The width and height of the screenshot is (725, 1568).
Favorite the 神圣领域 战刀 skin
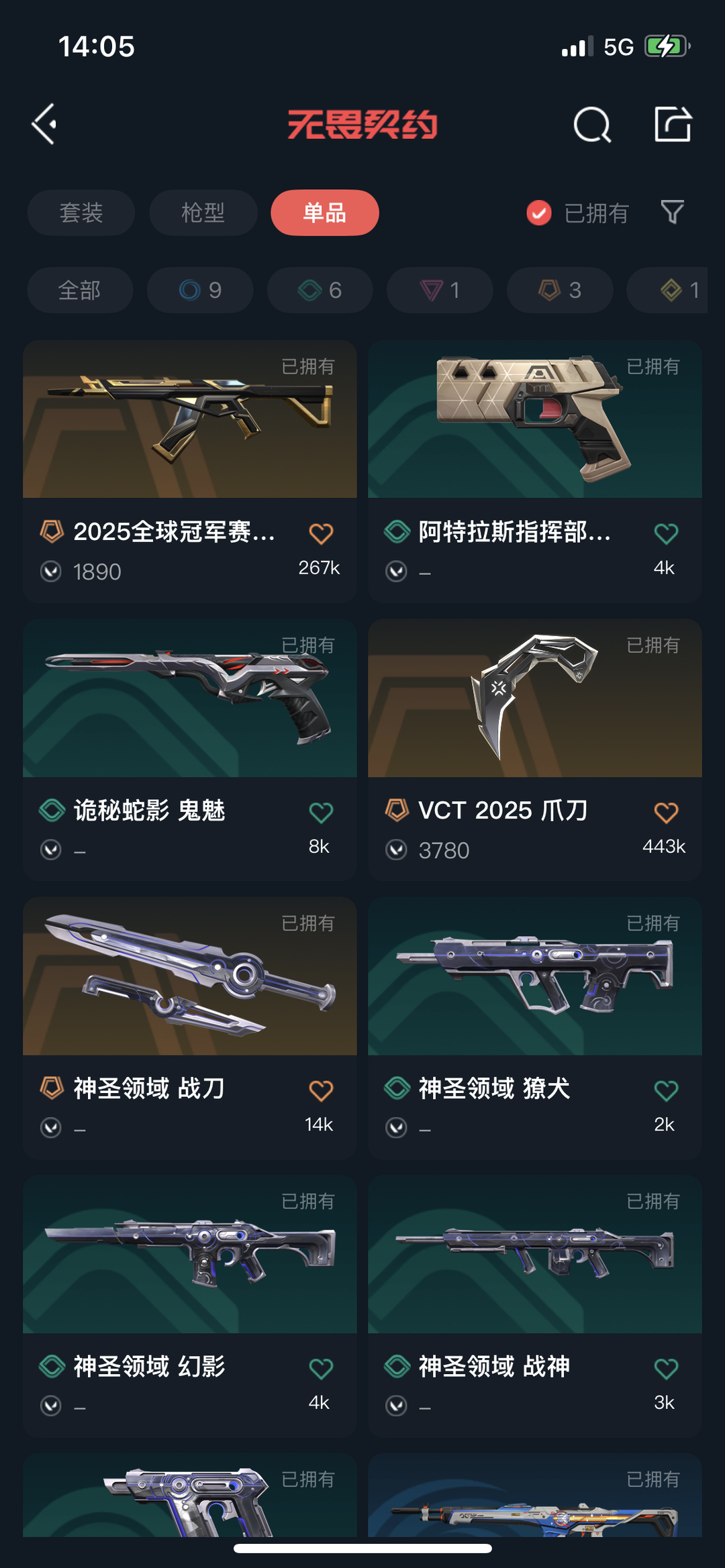[321, 1090]
